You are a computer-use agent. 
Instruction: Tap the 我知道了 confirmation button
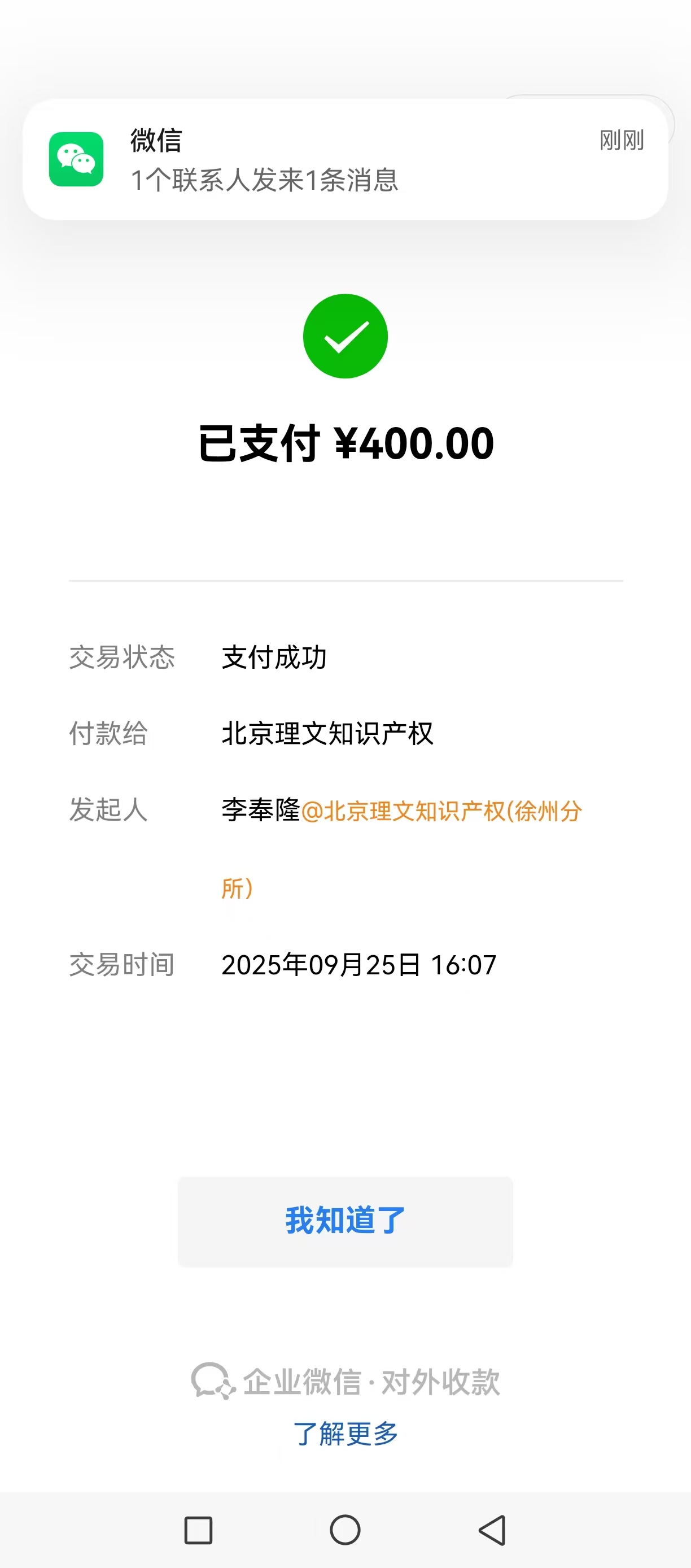pos(345,1221)
